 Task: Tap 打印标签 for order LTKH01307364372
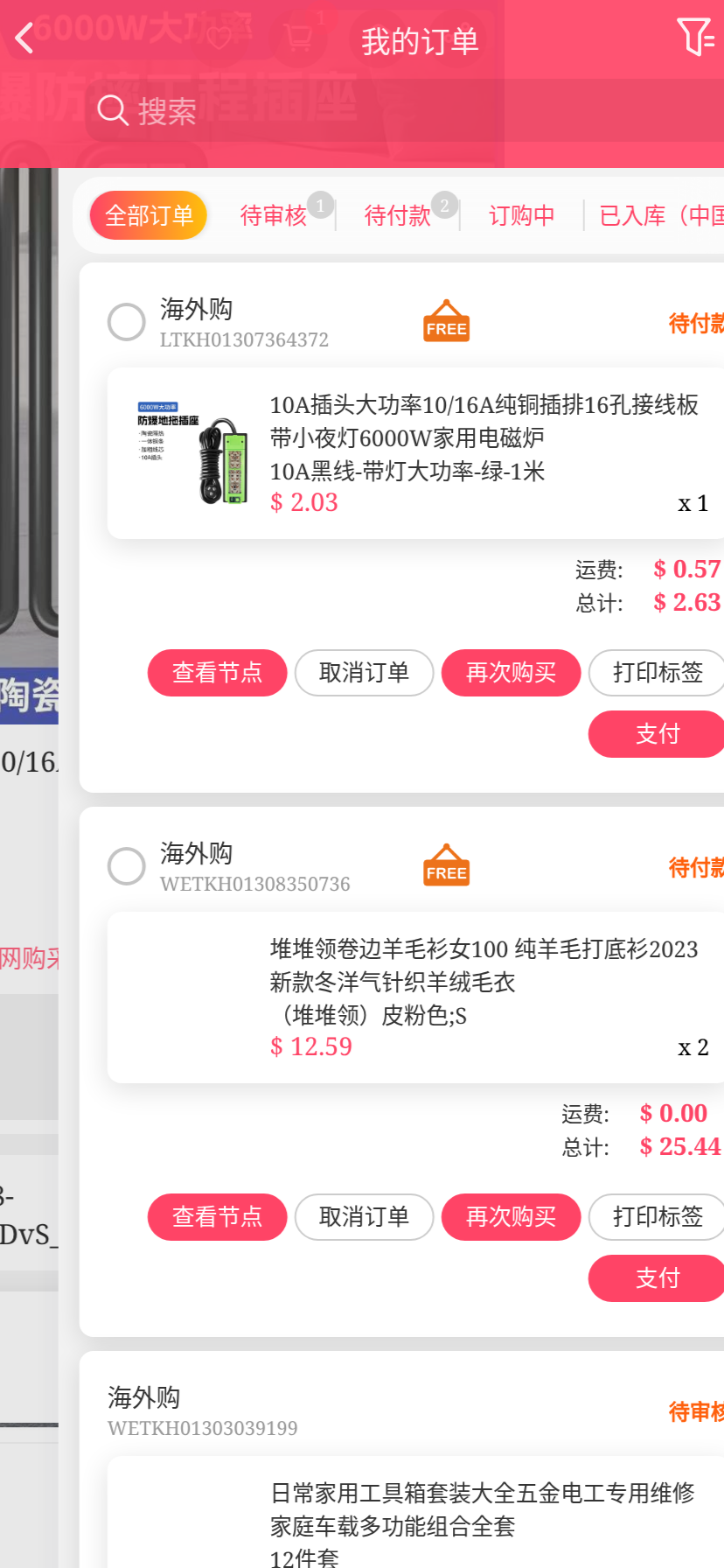[657, 673]
